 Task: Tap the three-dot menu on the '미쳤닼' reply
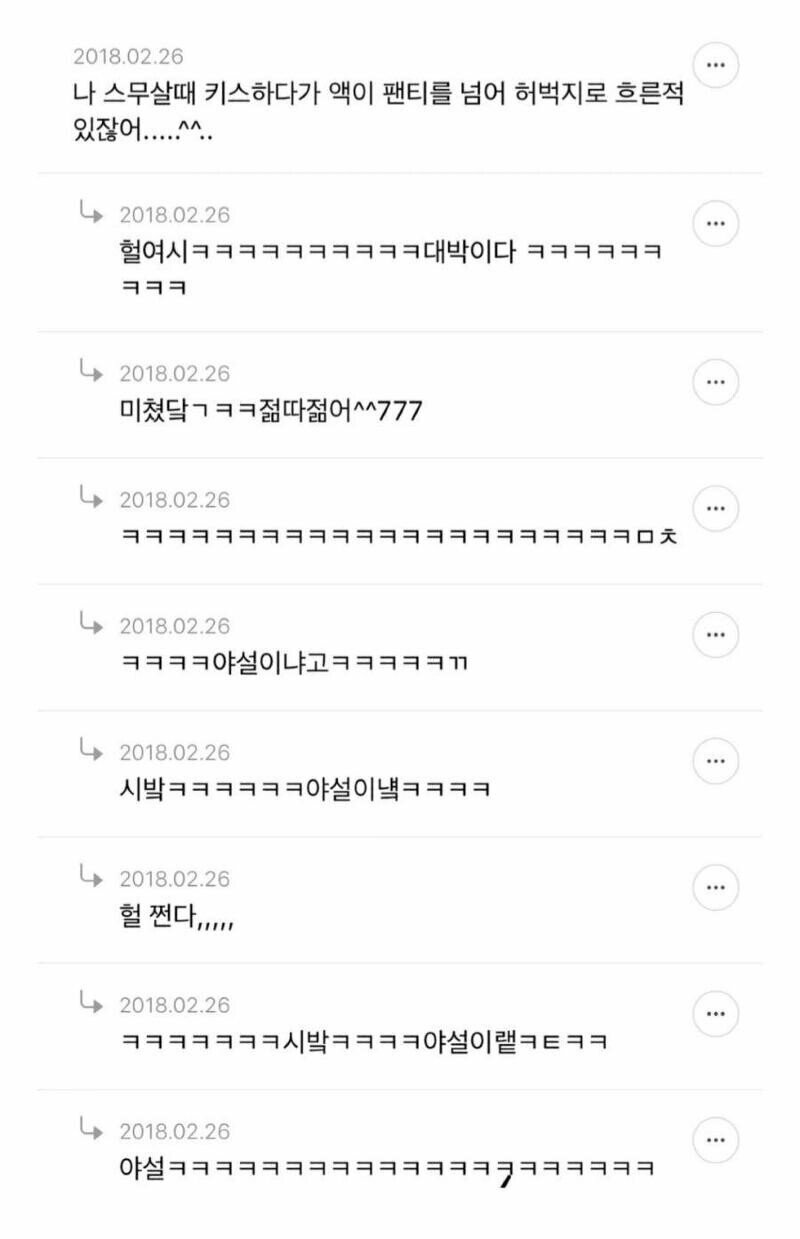[x=715, y=382]
